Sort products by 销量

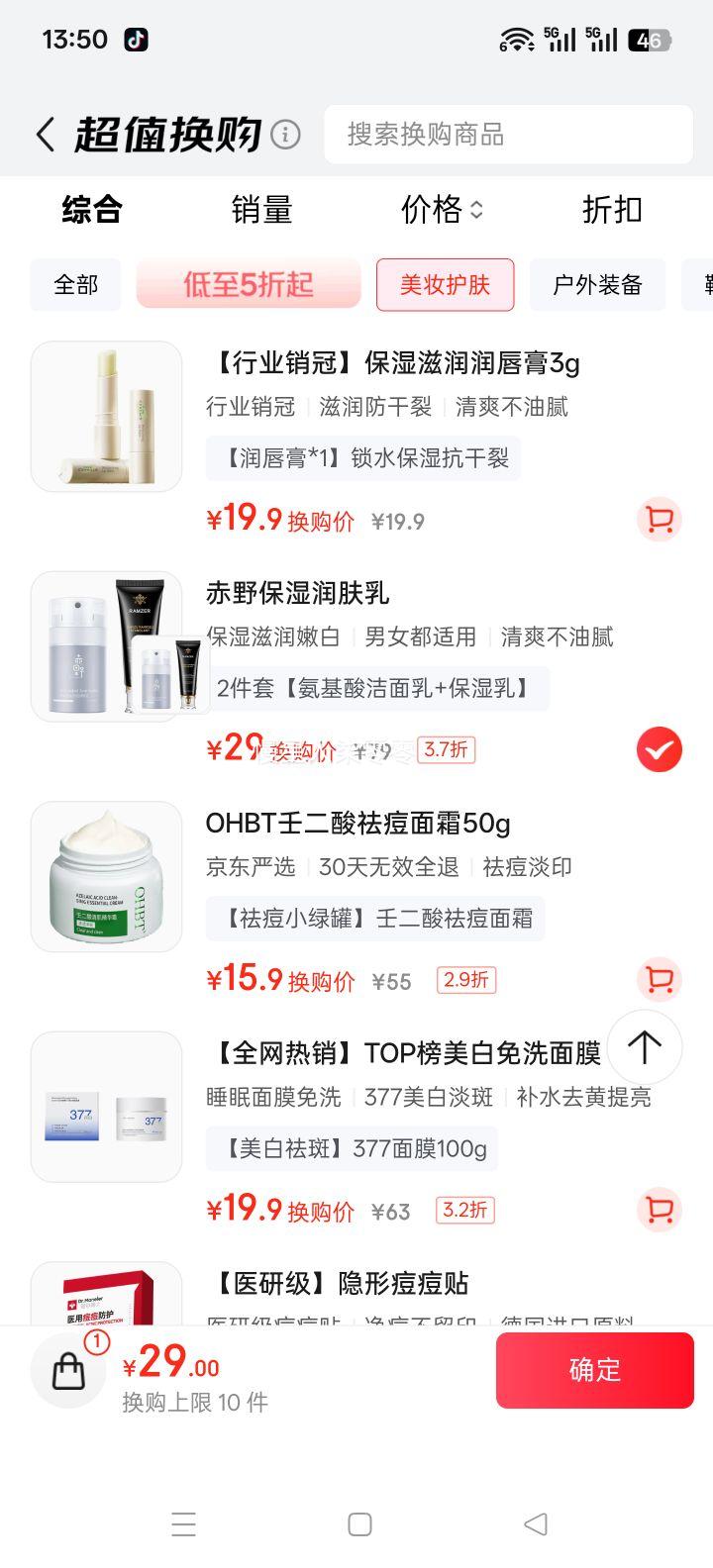(261, 210)
